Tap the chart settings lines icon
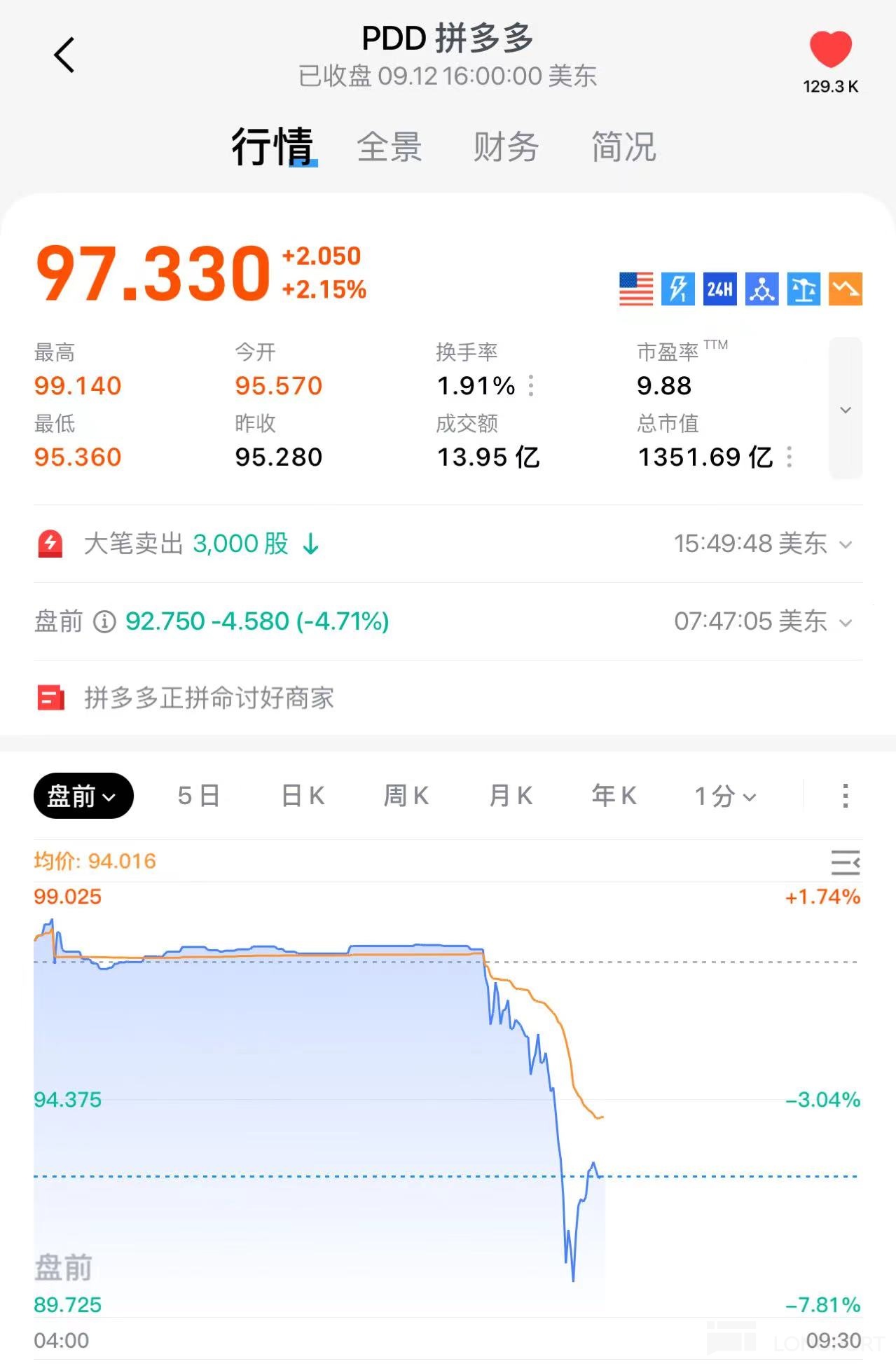 [x=845, y=862]
